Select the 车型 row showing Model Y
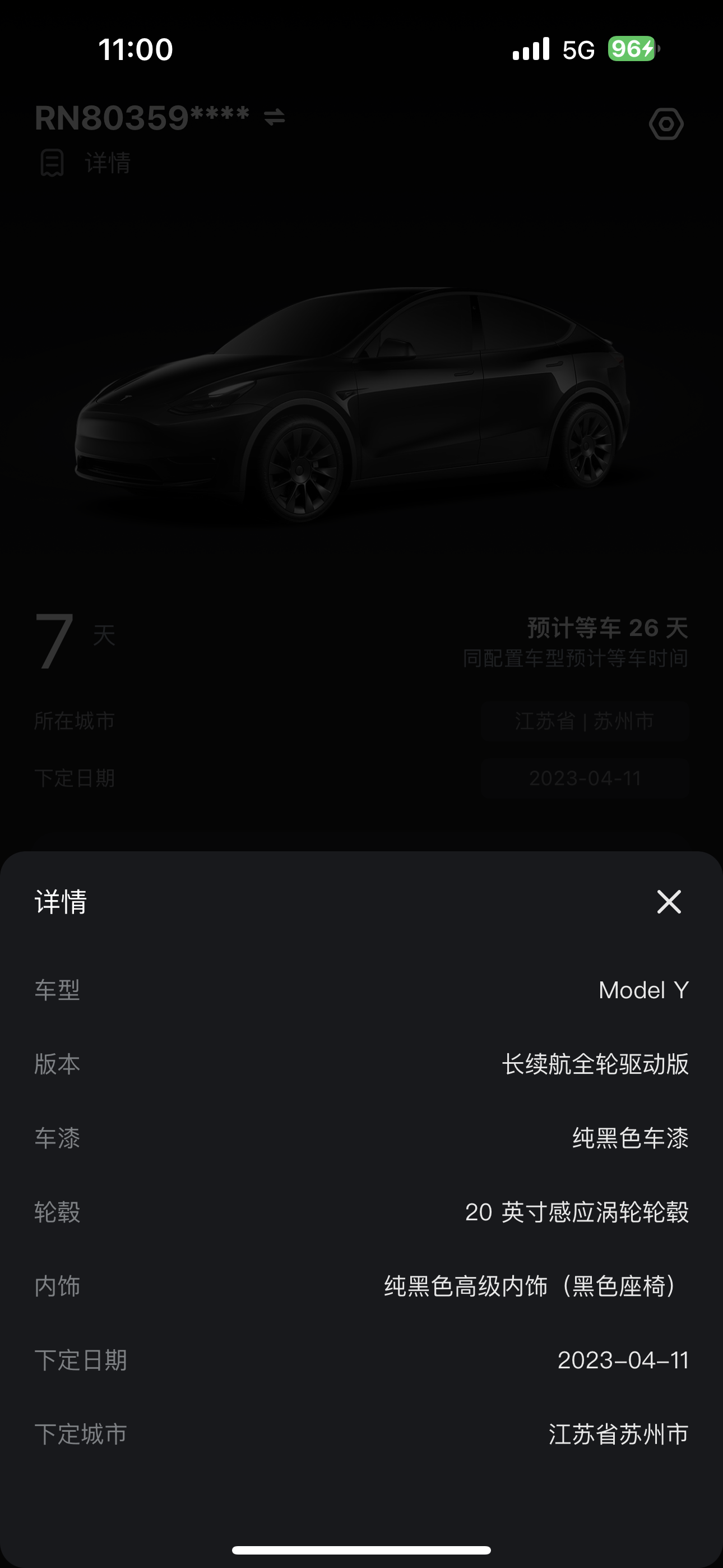 pos(361,991)
